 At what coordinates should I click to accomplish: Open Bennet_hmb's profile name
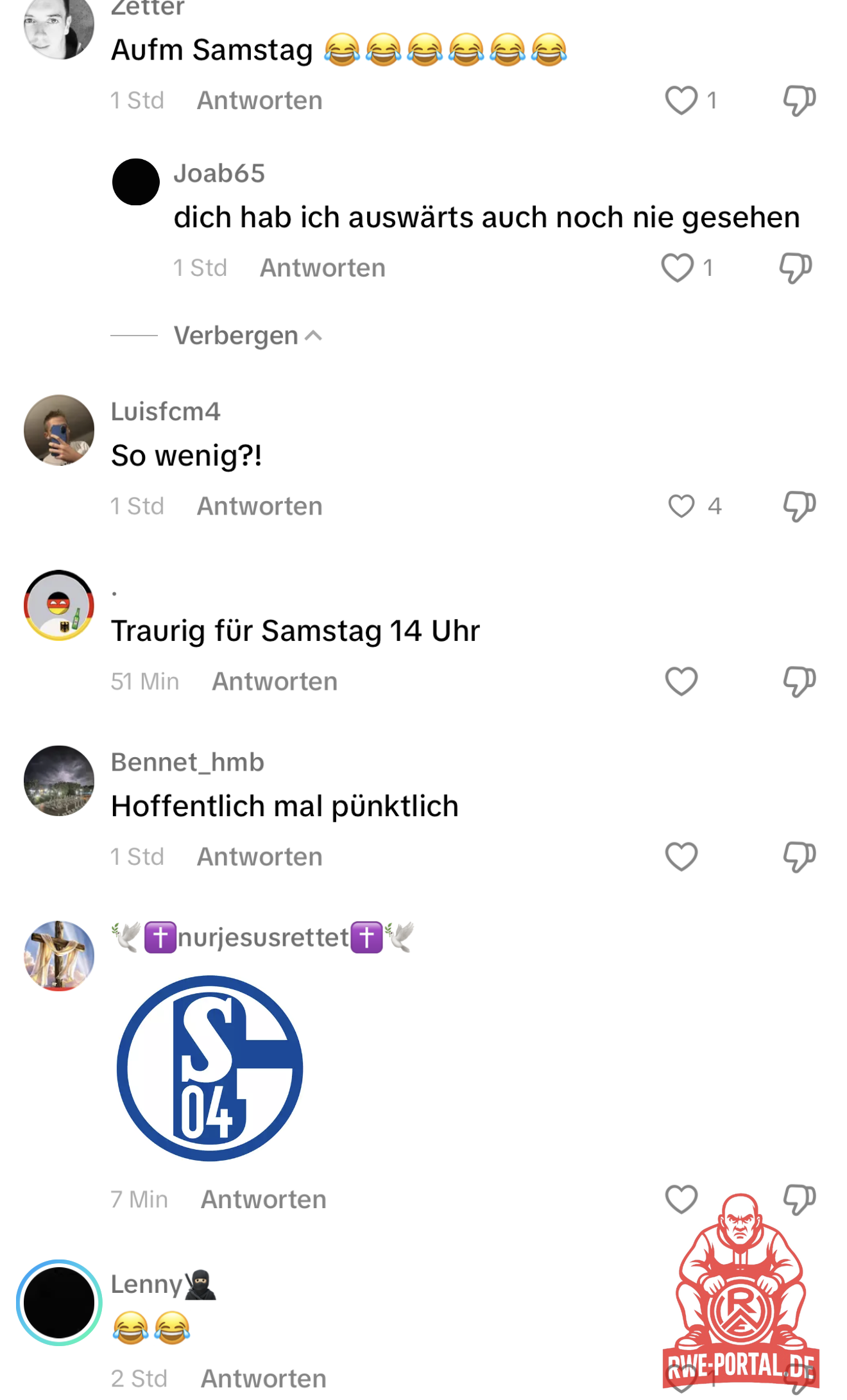187,762
